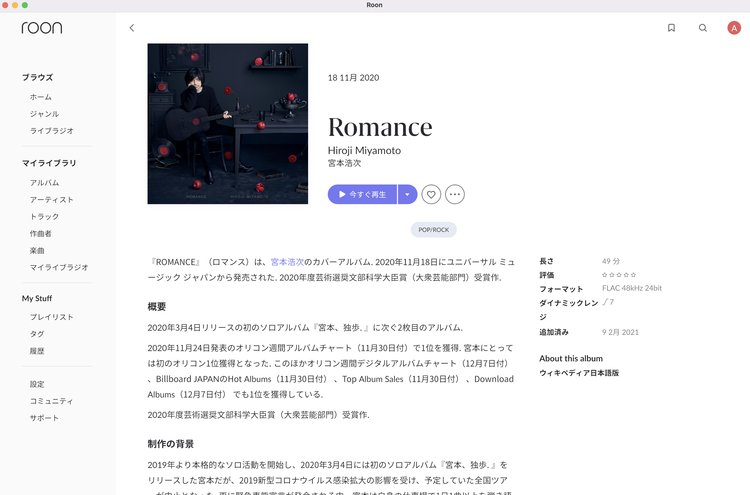The height and width of the screenshot is (495, 750).
Task: Open アルバム in My Library
Action: (x=44, y=183)
